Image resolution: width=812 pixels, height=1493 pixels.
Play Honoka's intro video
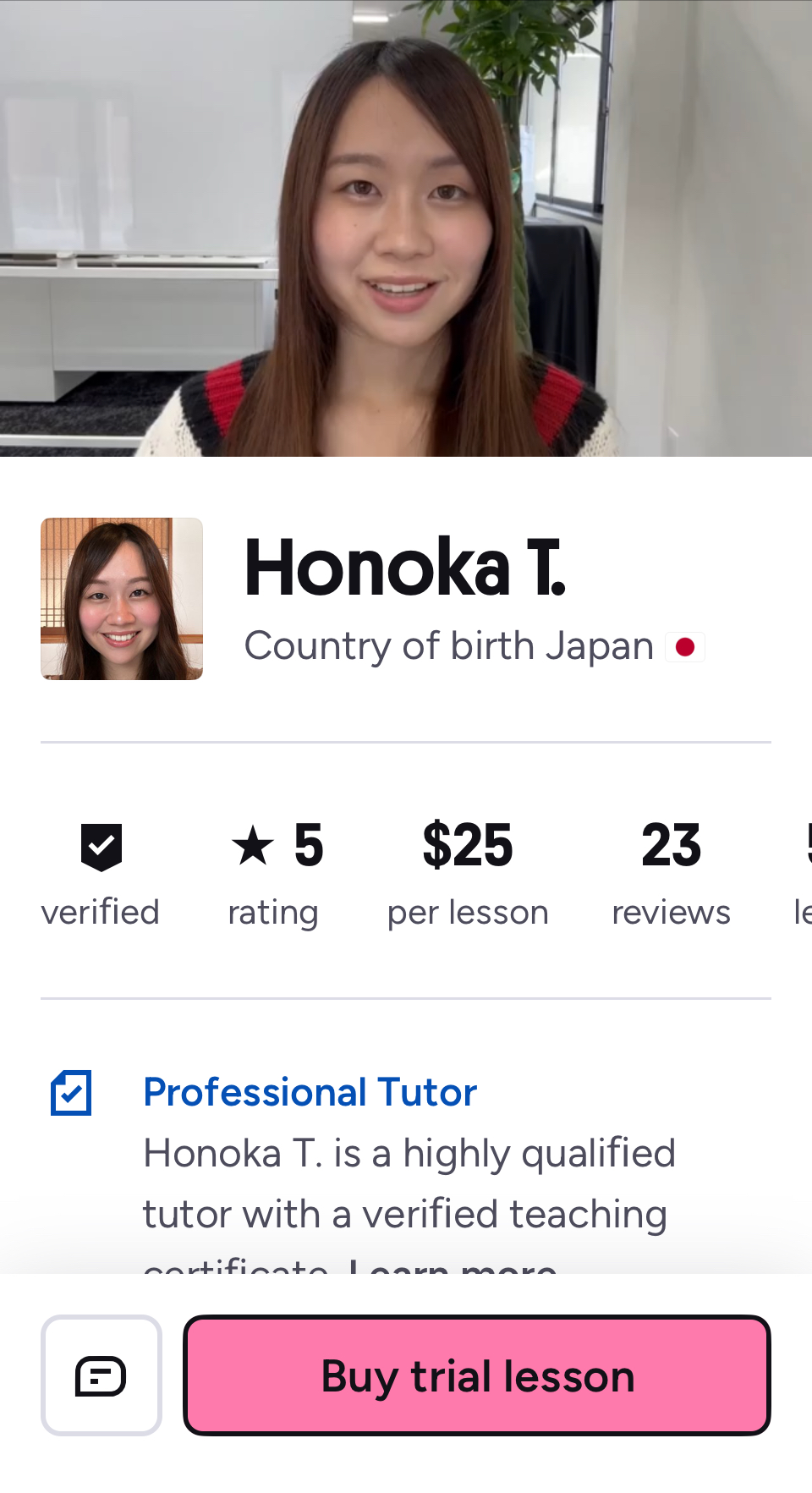406,228
